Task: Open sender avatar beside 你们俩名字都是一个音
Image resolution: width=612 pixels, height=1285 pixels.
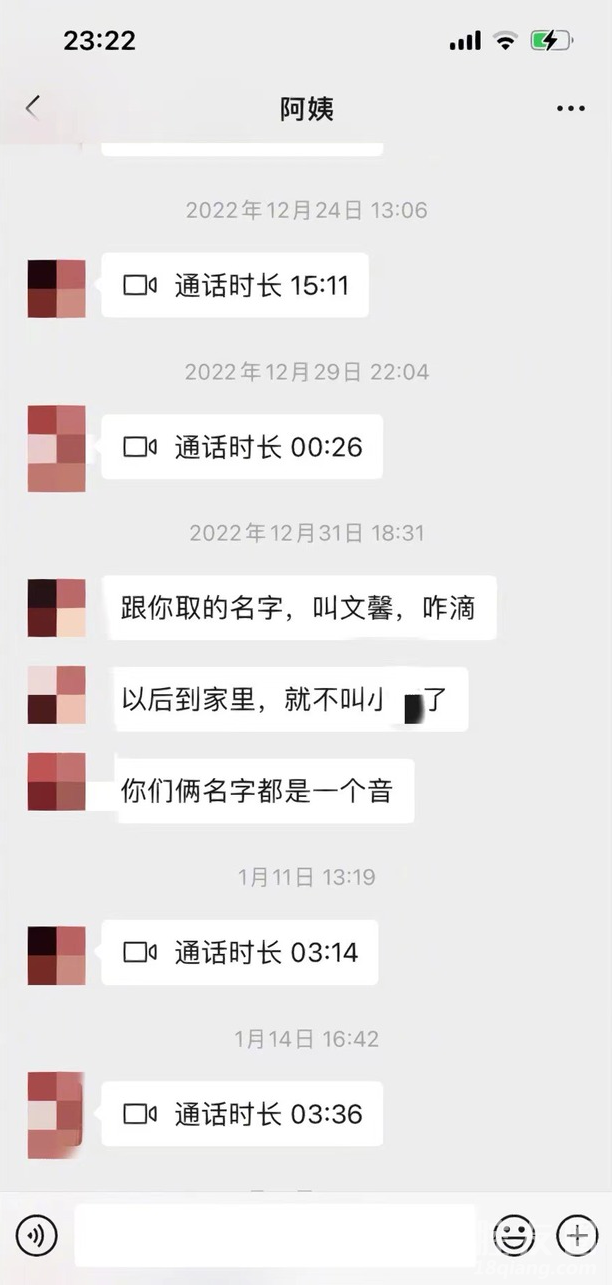Action: (57, 783)
